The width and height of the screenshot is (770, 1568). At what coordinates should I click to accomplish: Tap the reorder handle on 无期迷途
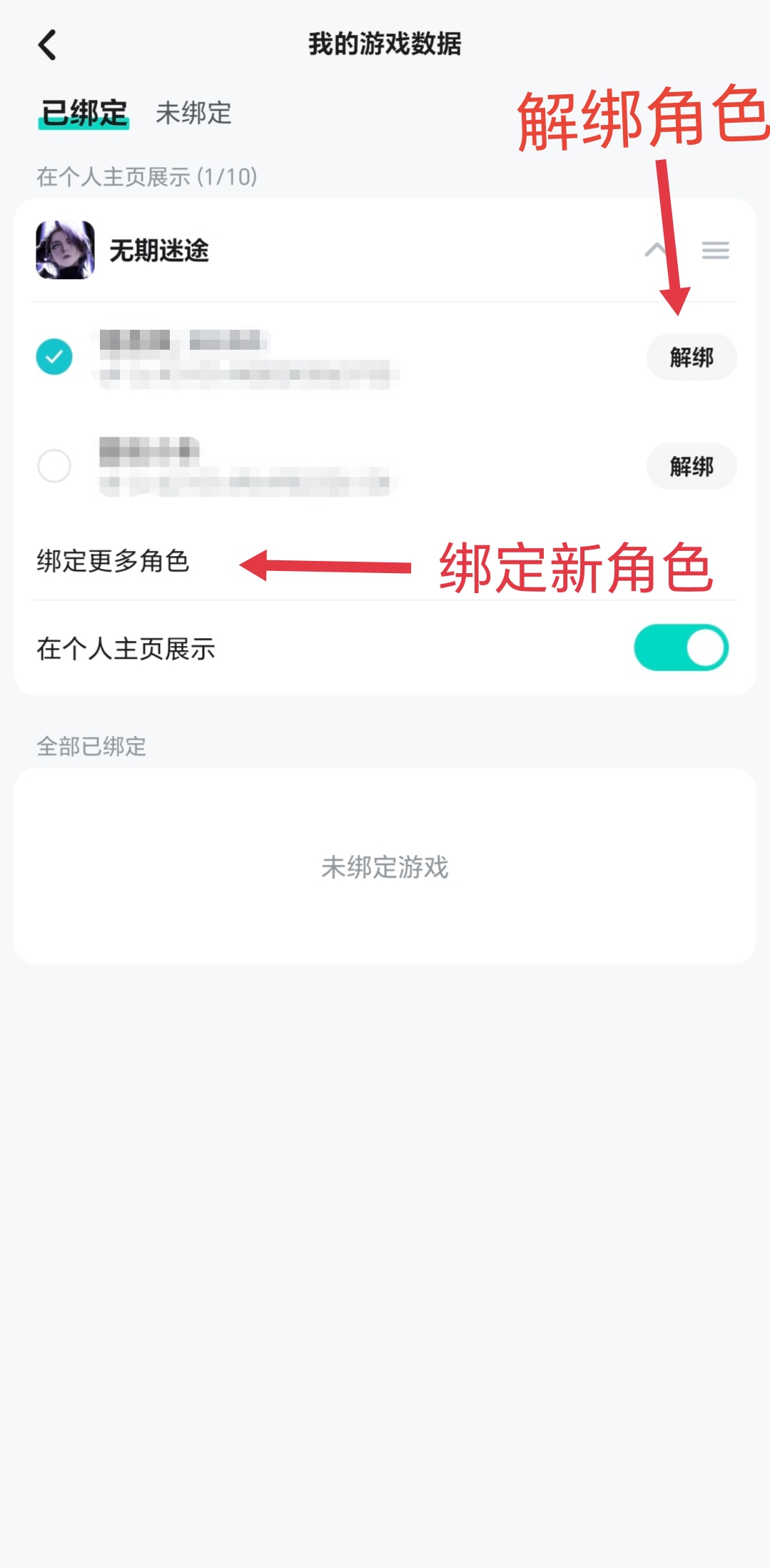[x=715, y=250]
